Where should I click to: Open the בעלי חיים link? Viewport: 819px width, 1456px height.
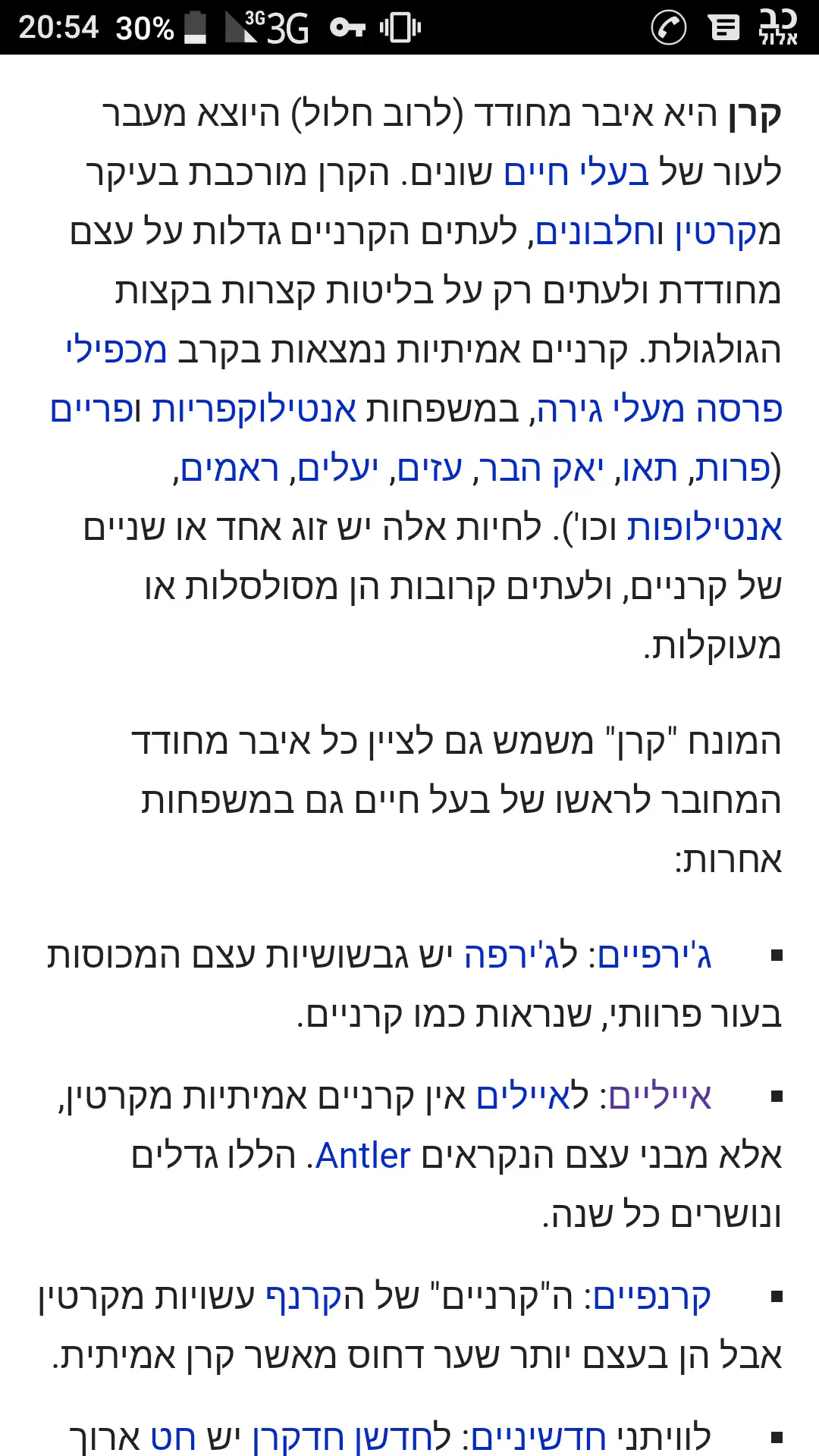tap(576, 173)
